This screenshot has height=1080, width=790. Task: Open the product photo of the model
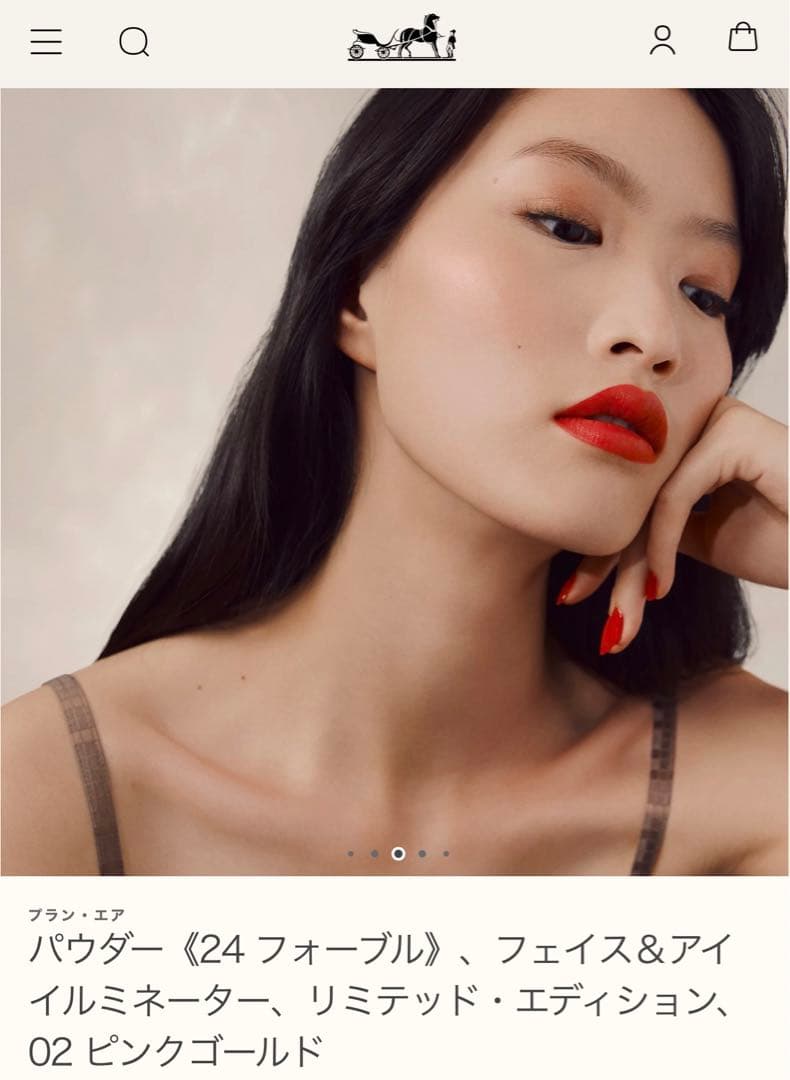[x=395, y=480]
